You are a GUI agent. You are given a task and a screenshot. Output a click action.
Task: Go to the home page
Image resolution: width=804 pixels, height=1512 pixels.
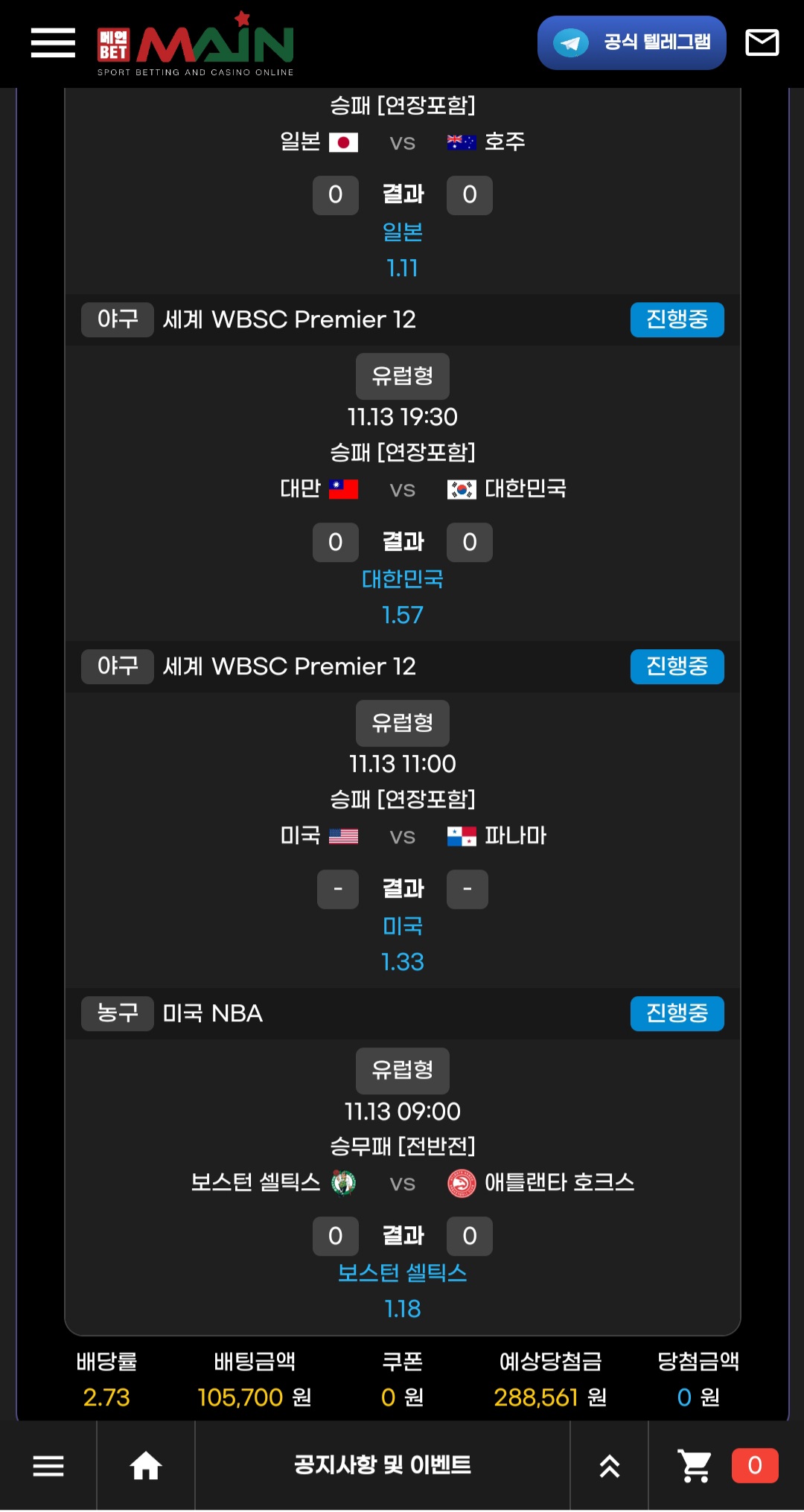tap(146, 1466)
